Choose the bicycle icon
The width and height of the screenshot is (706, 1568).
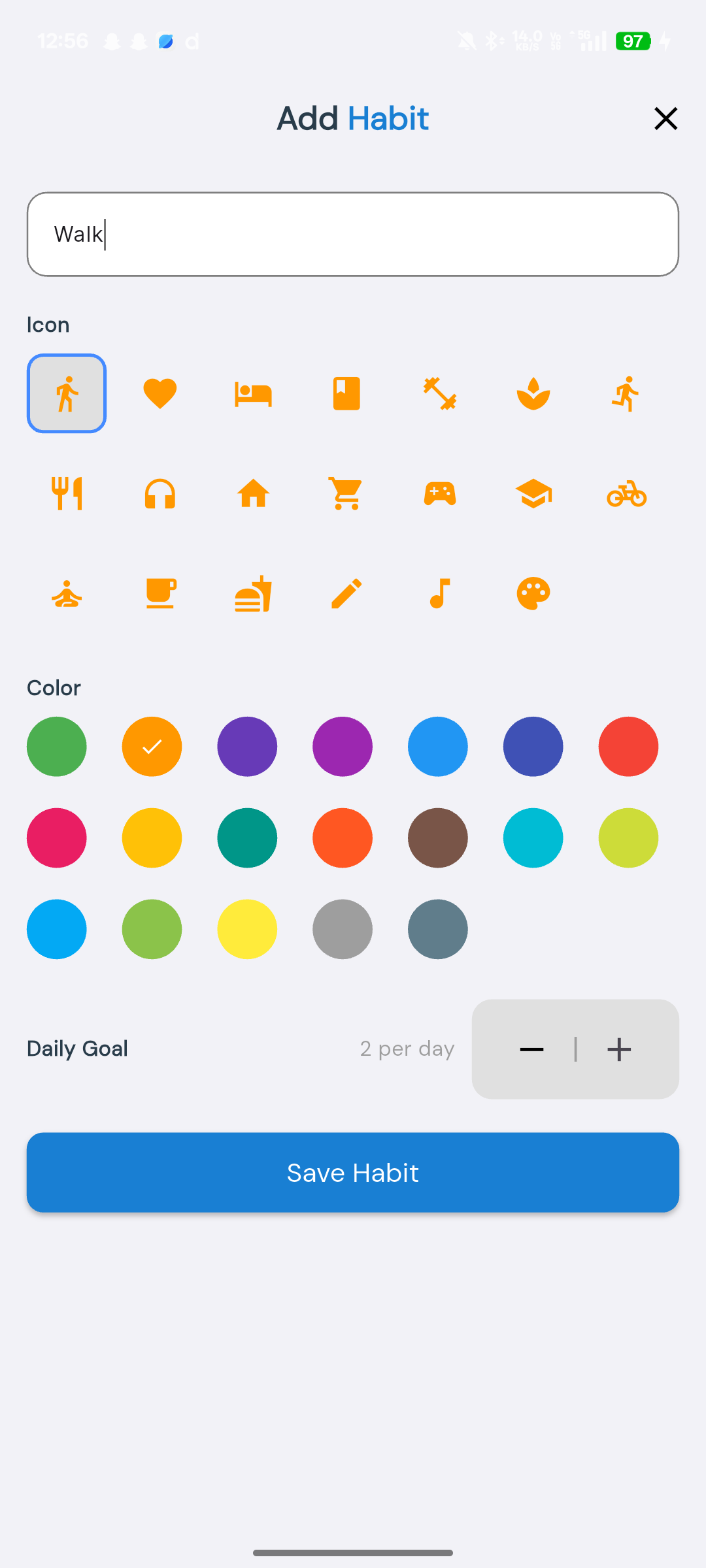(626, 494)
